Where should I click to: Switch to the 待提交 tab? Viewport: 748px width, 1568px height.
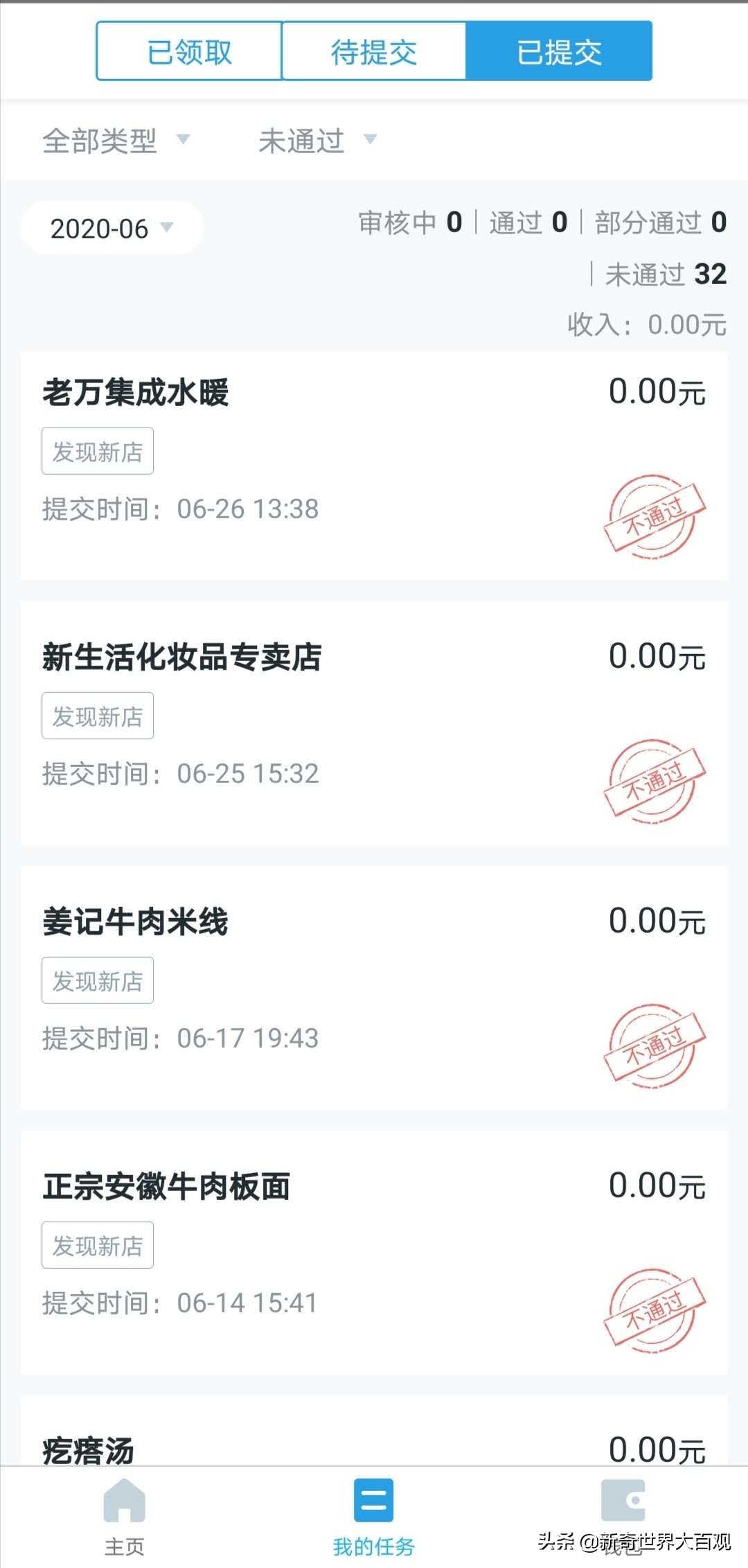[x=374, y=52]
